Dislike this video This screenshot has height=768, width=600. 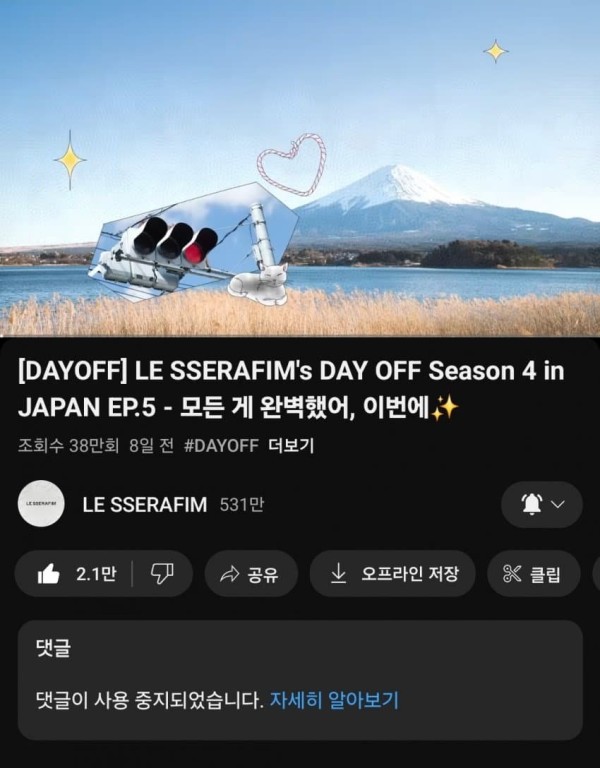pyautogui.click(x=162, y=574)
